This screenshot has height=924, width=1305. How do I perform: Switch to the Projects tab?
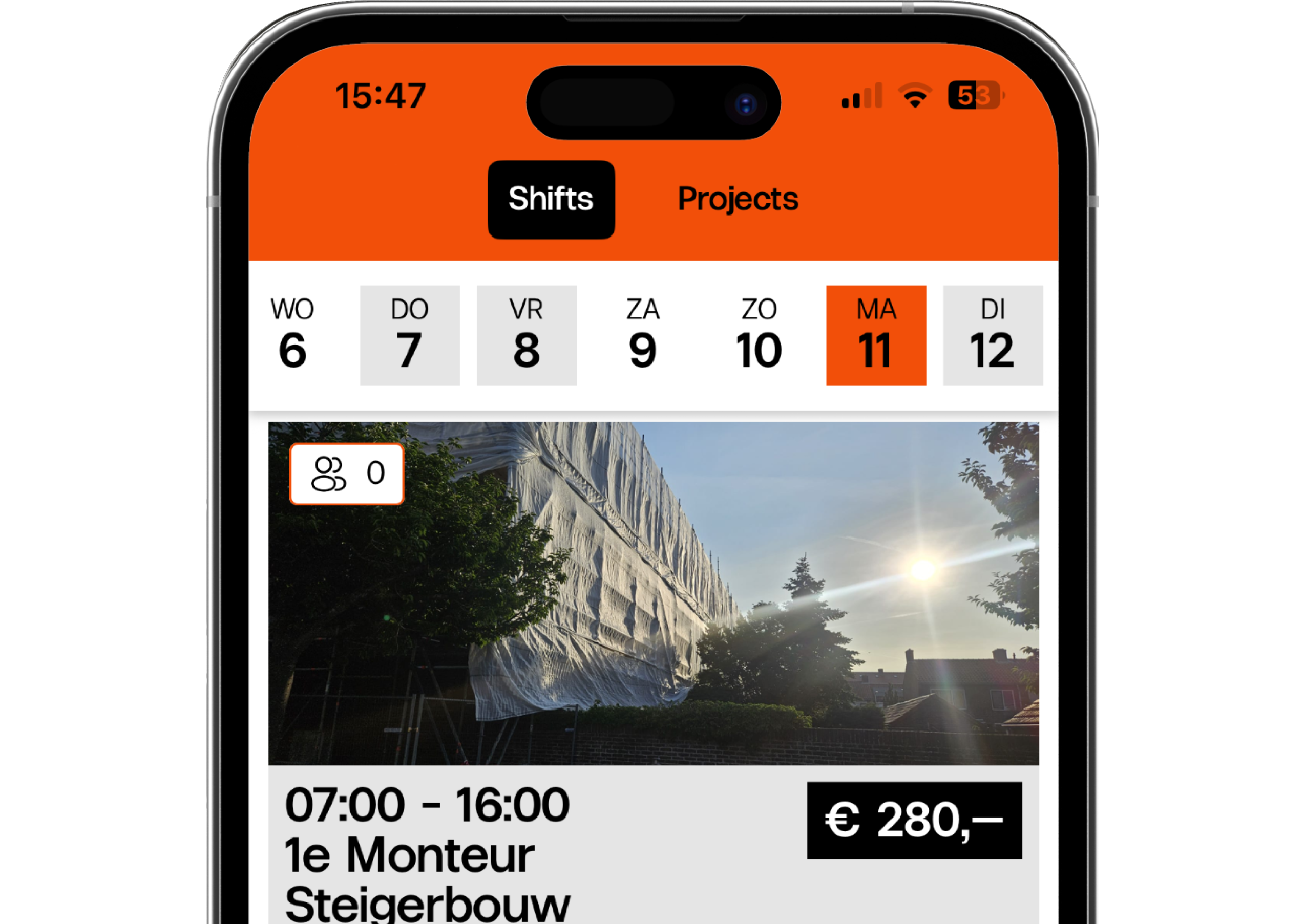tap(738, 199)
